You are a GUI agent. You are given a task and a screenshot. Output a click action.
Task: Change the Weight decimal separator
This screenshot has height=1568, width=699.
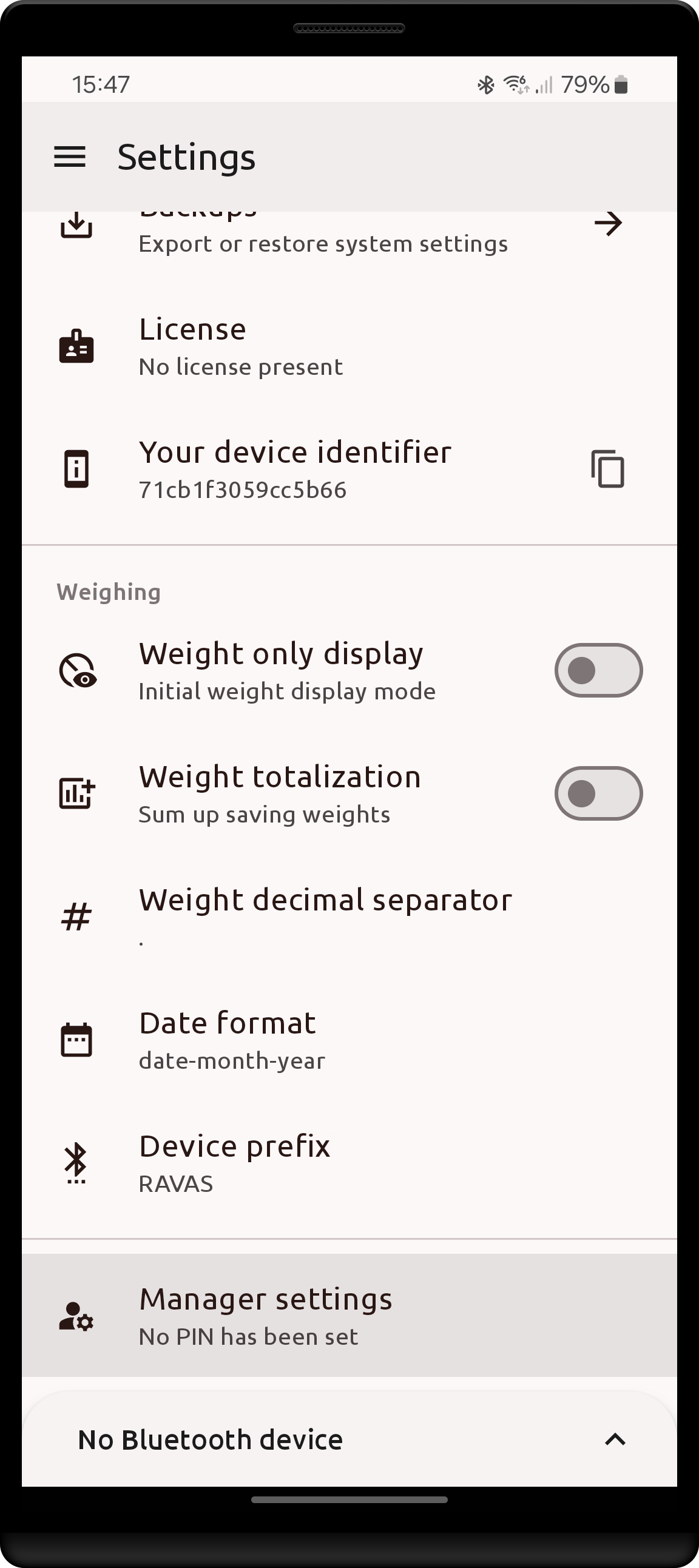click(x=349, y=916)
